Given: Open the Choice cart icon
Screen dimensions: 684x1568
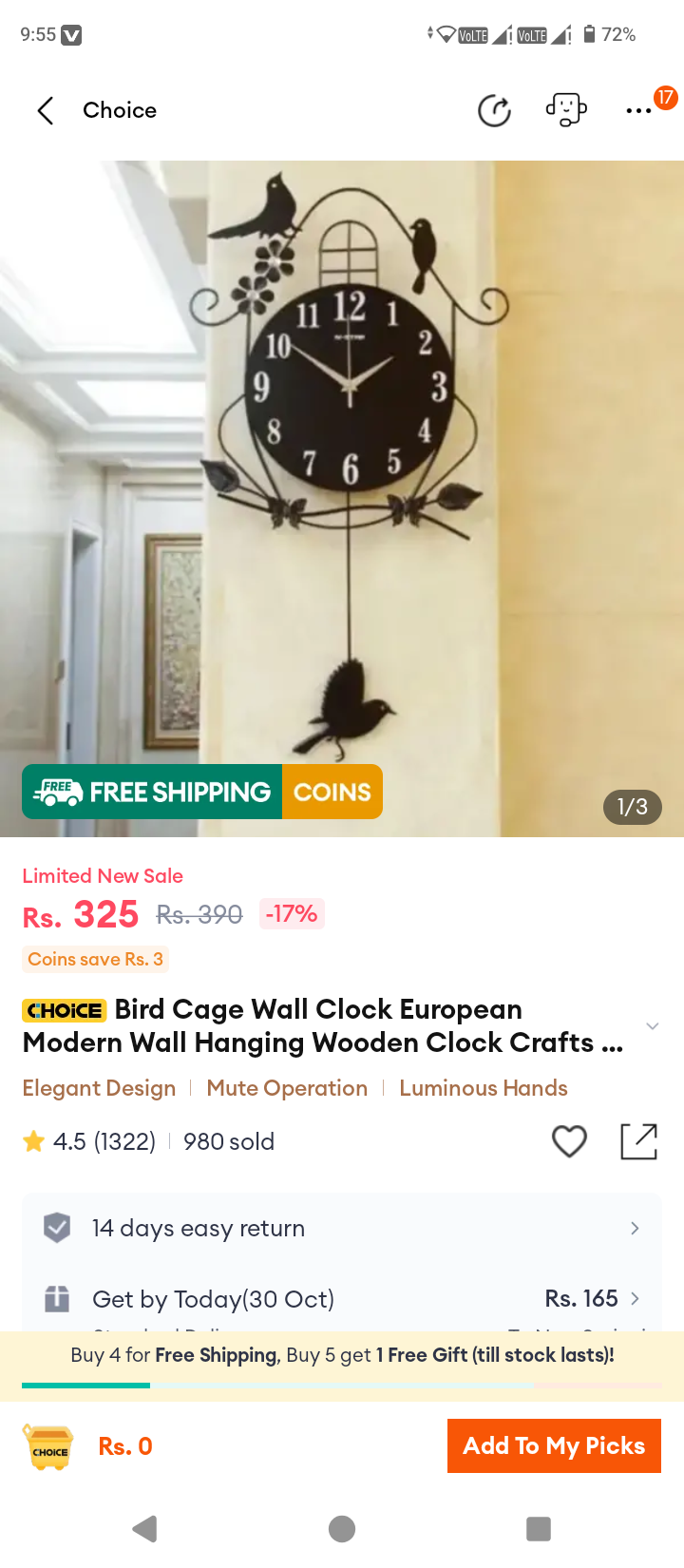Looking at the screenshot, I should tap(48, 1447).
